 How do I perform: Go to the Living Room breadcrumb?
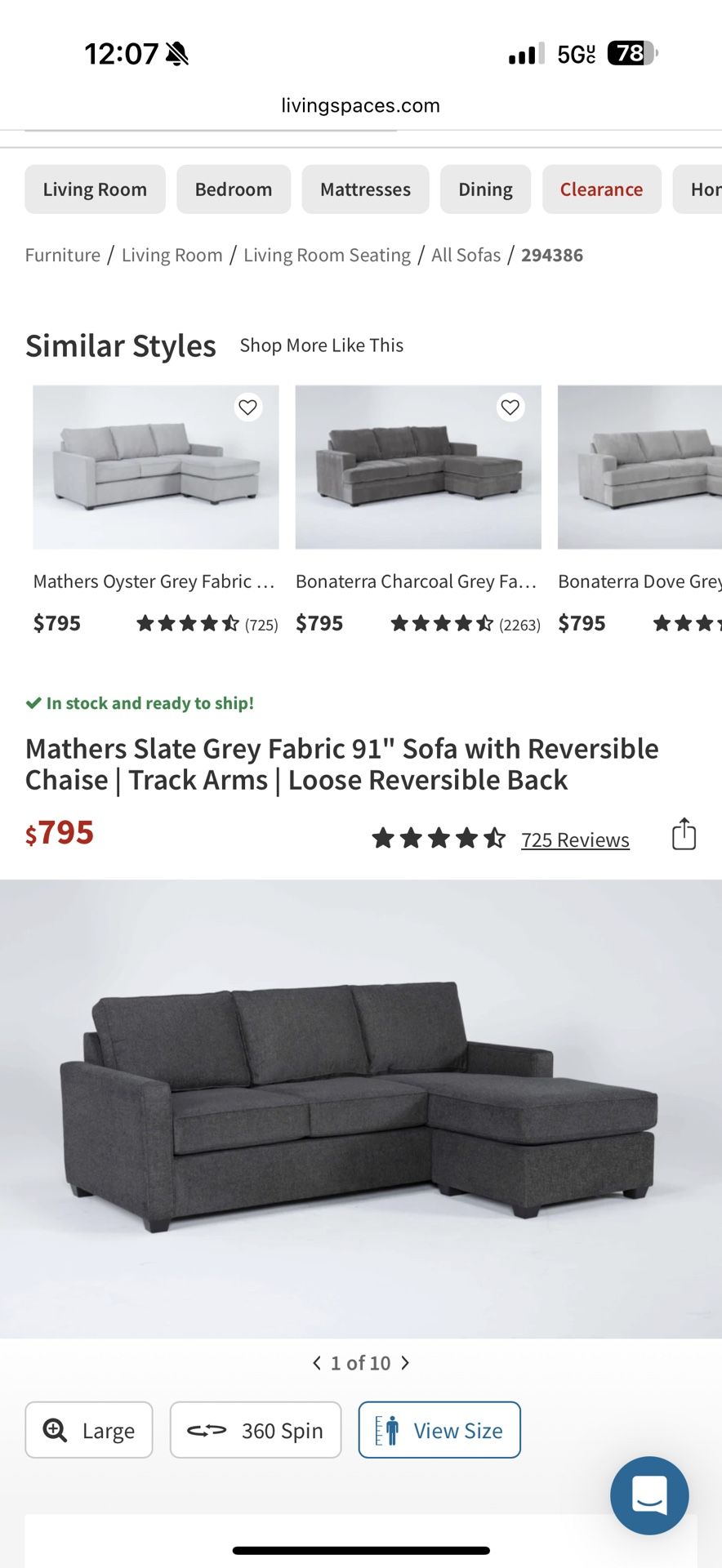tap(172, 256)
